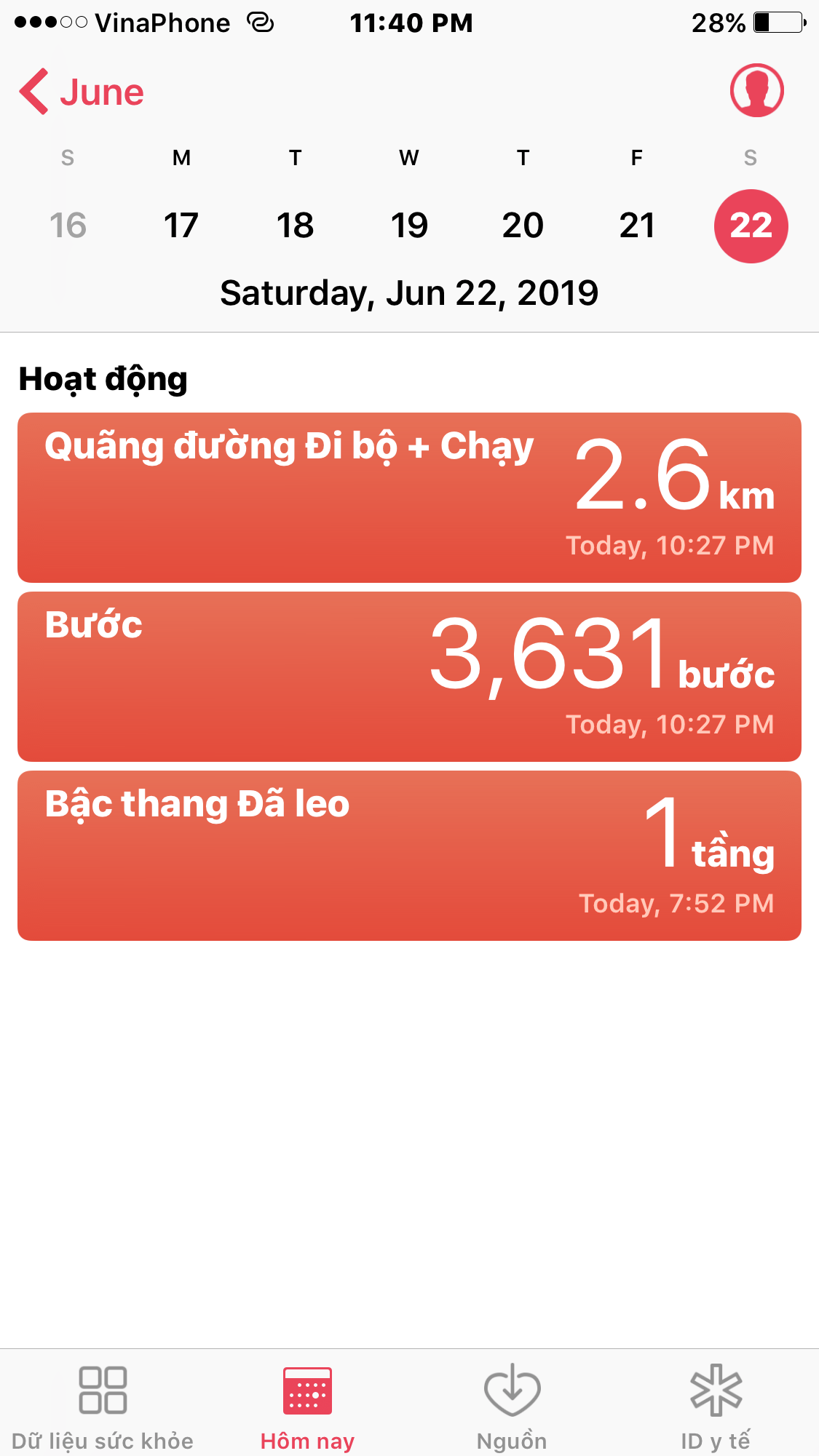Select Saturday the 22nd
The height and width of the screenshot is (1456, 819).
tap(751, 226)
